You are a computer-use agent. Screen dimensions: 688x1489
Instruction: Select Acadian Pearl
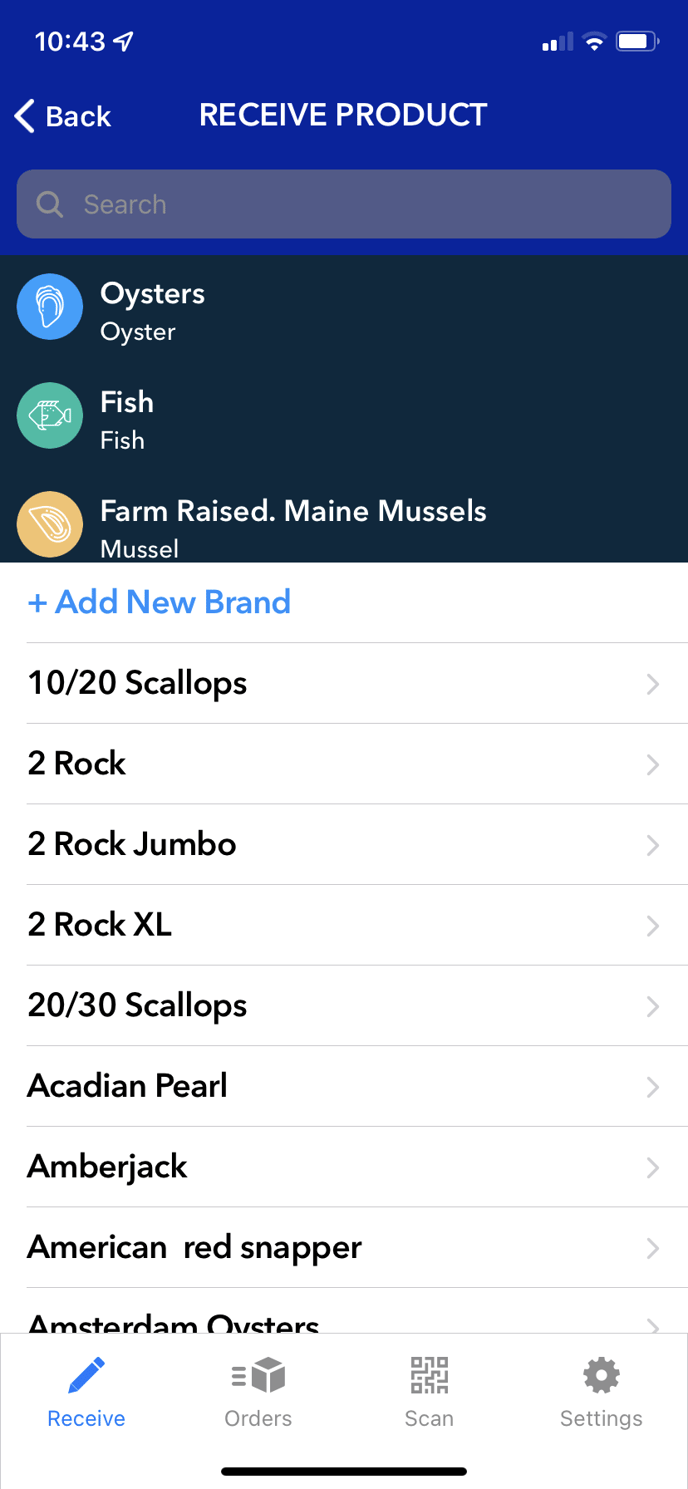pyautogui.click(x=344, y=1086)
